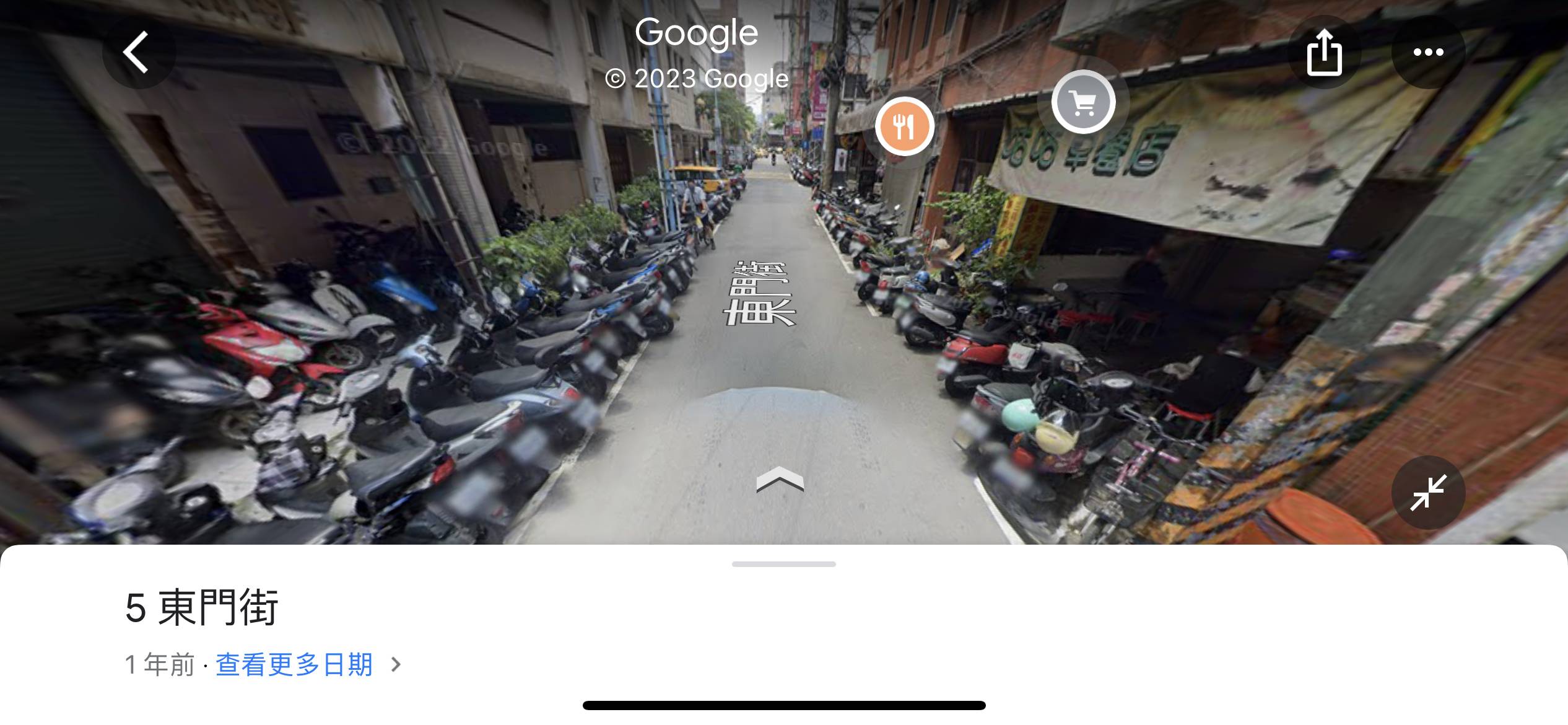Collapse the fullscreen Street View
Viewport: 1568px width, 725px height.
pos(1428,493)
